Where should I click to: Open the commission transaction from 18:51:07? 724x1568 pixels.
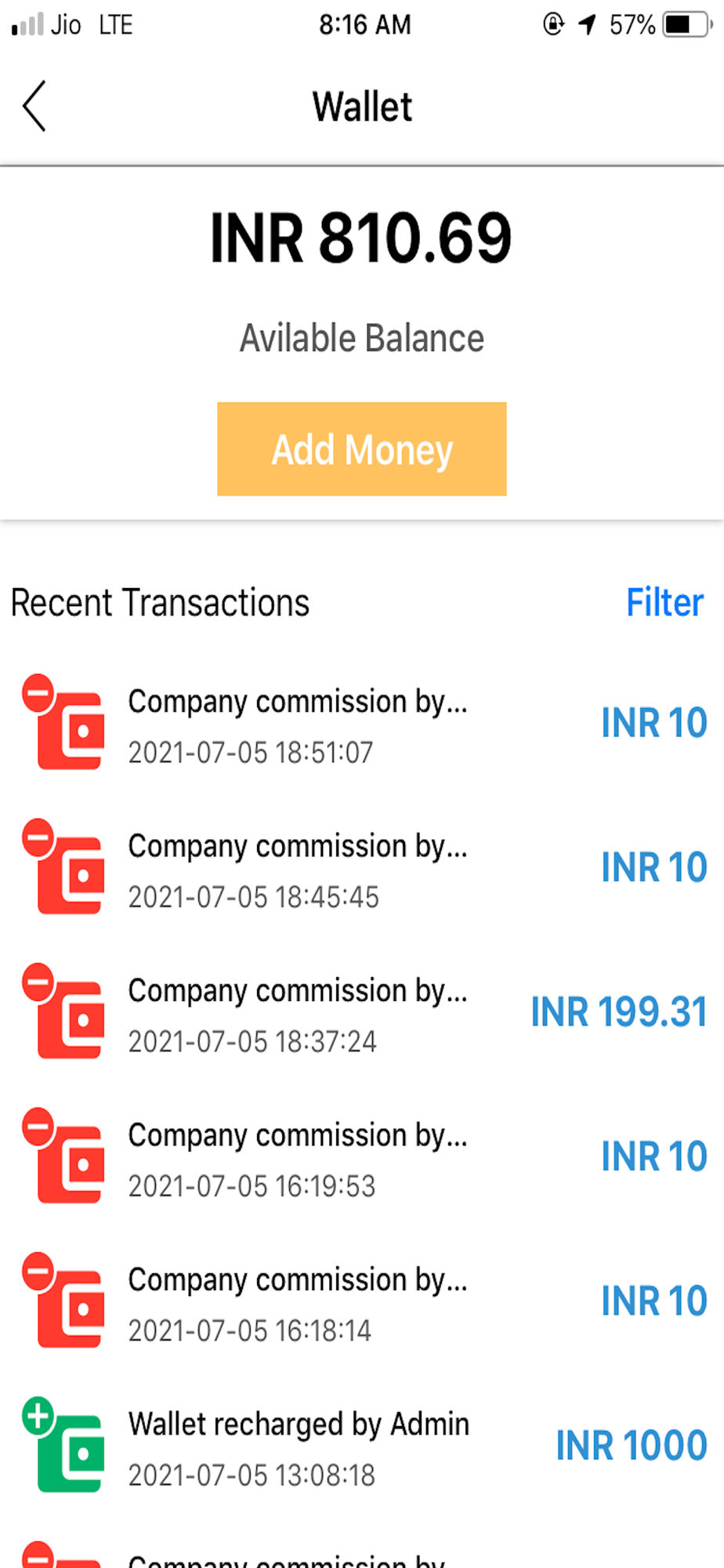point(362,723)
